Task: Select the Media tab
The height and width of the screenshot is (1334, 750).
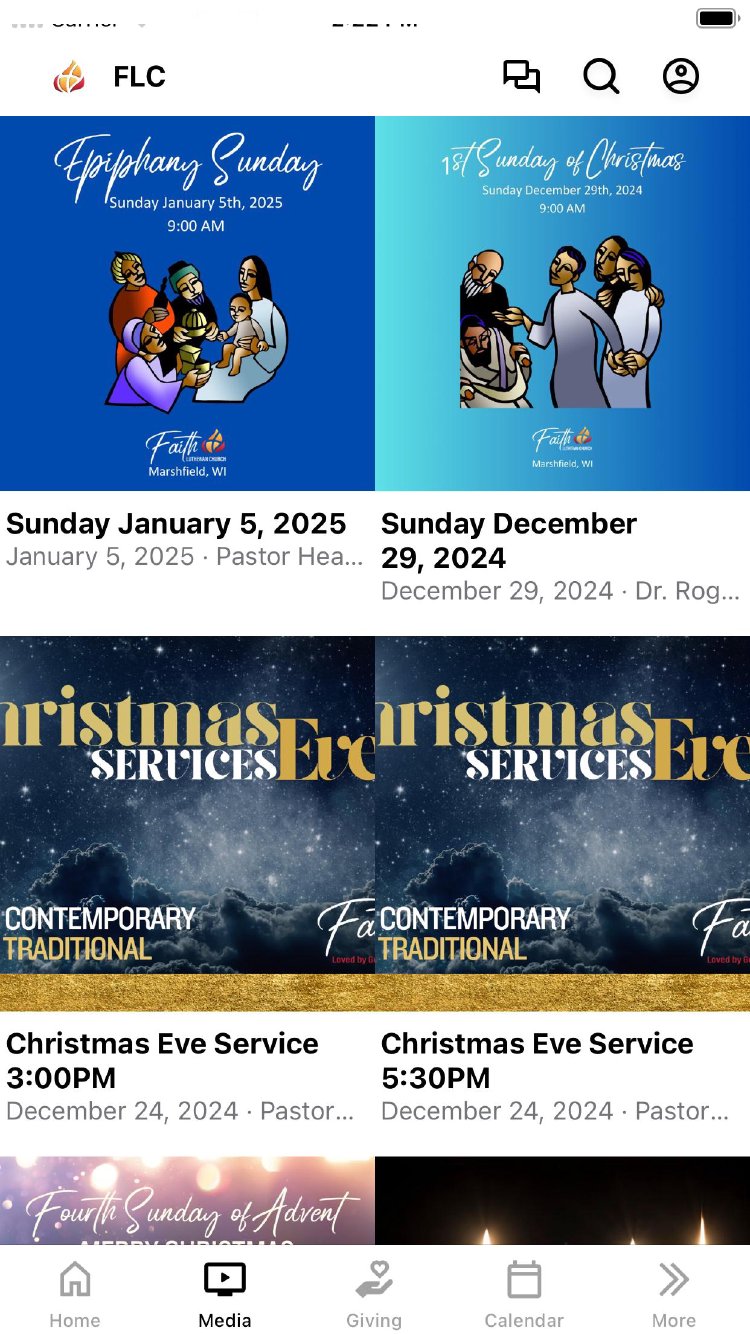Action: (225, 1294)
